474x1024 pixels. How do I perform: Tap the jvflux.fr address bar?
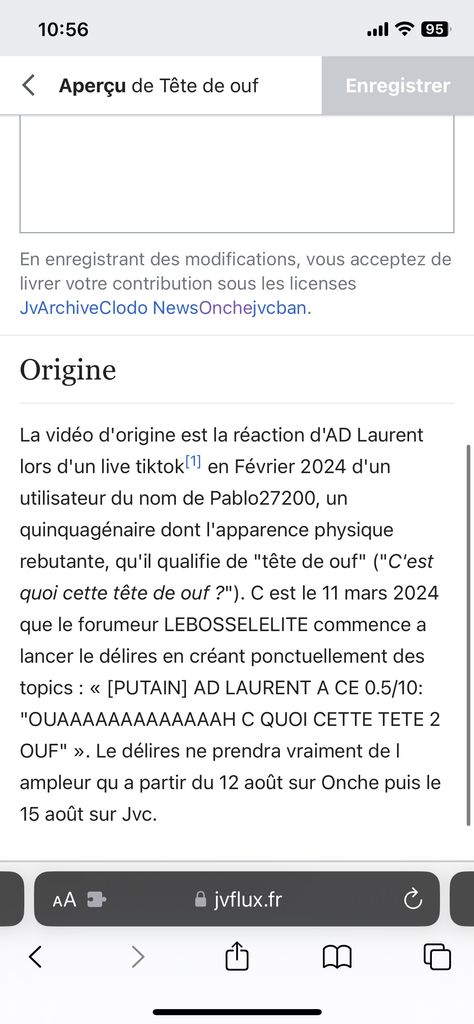click(x=238, y=899)
